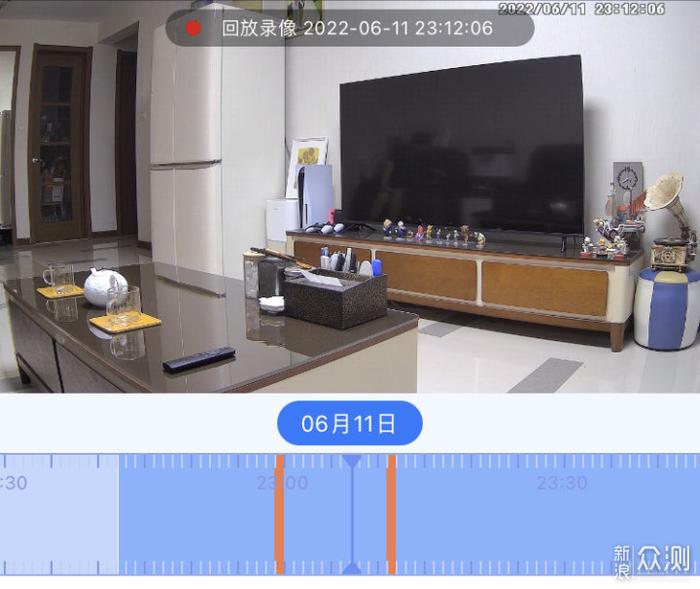Jump to the orange event marker right of the playhead
Viewport: 700px width, 589px height.
391,514
